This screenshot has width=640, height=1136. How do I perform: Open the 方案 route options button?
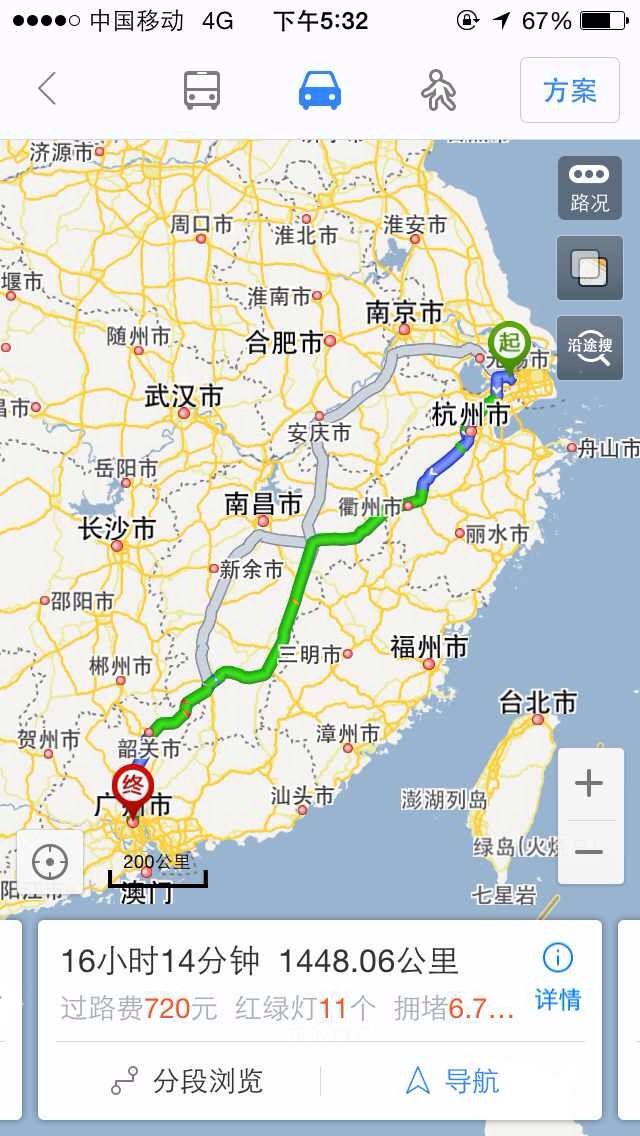point(570,91)
